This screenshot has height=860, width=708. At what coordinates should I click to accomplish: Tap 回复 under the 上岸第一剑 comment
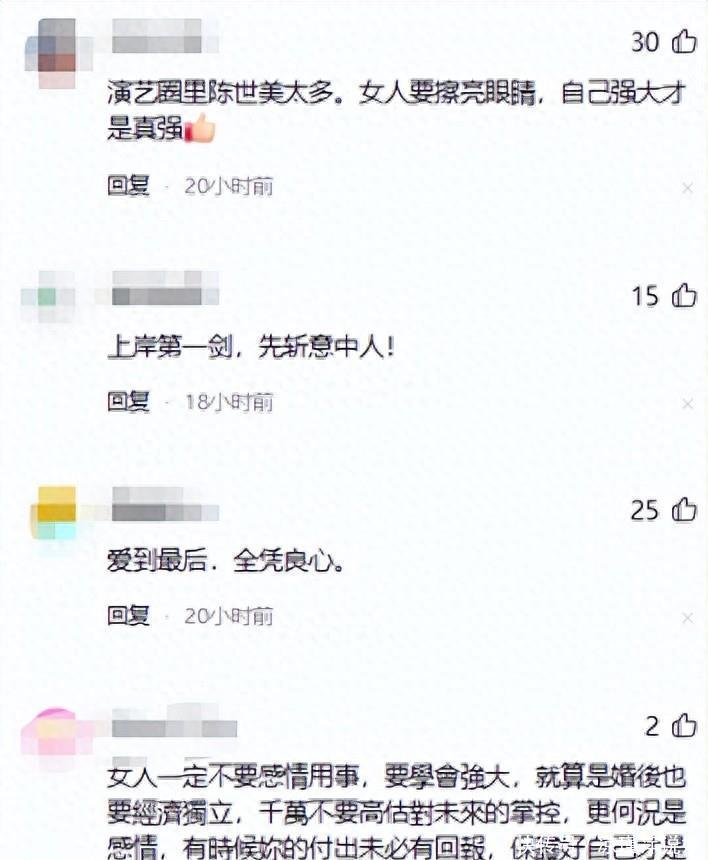[x=128, y=402]
